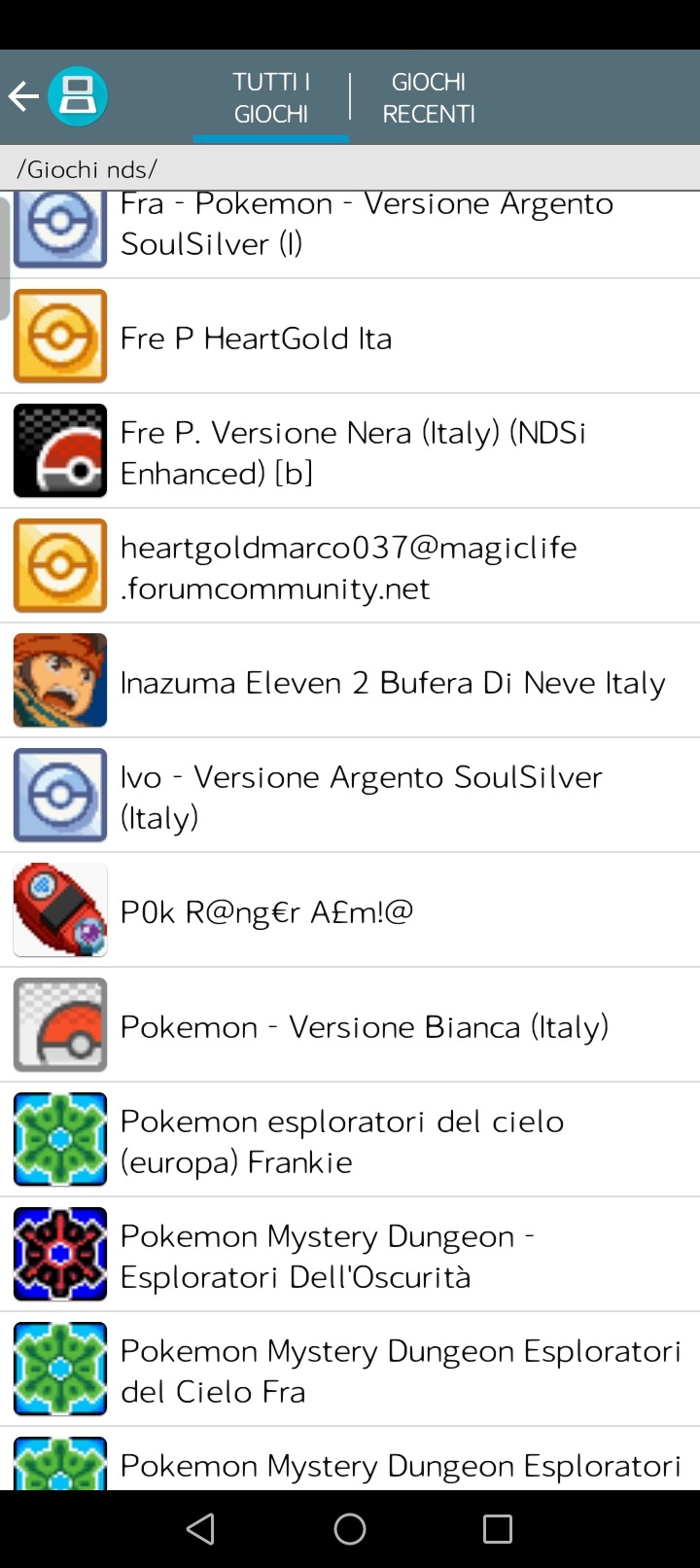Go back using the top-left arrow
Screen dimensions: 700x1568
click(23, 96)
